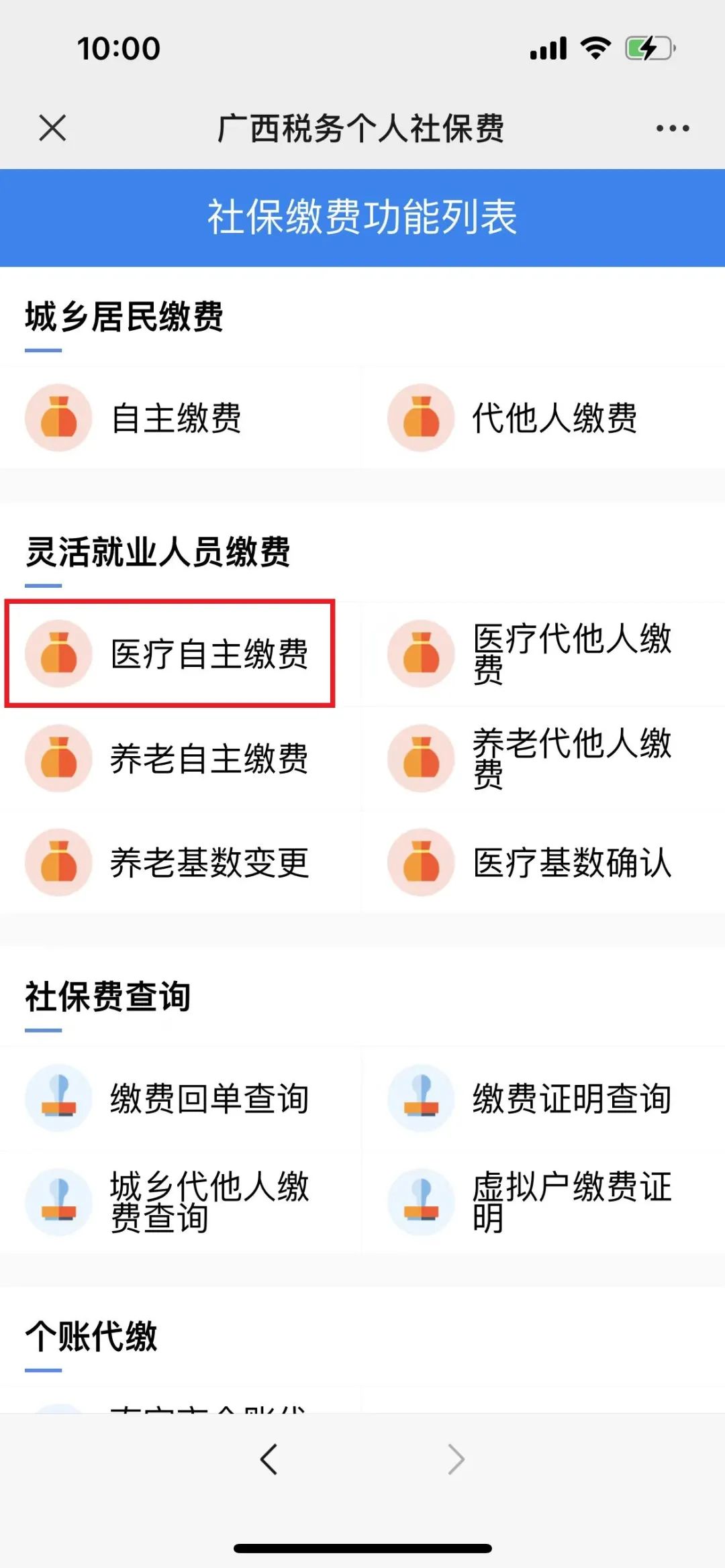725x1568 pixels.
Task: Select 医疗自主缴费
Action: (x=170, y=654)
